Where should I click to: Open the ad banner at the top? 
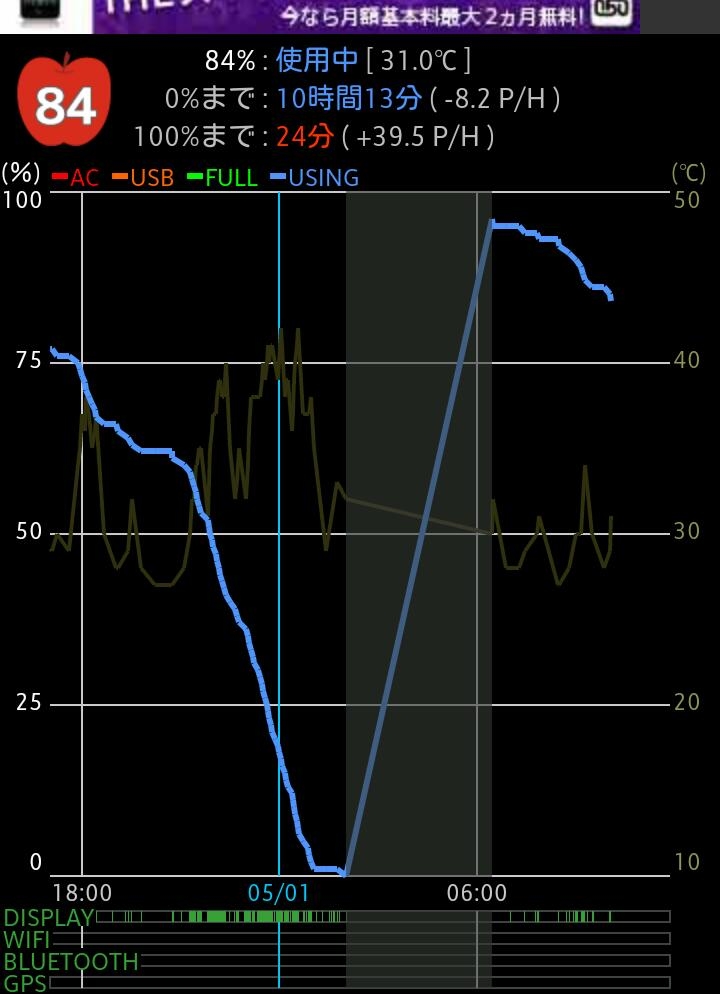pos(365,15)
